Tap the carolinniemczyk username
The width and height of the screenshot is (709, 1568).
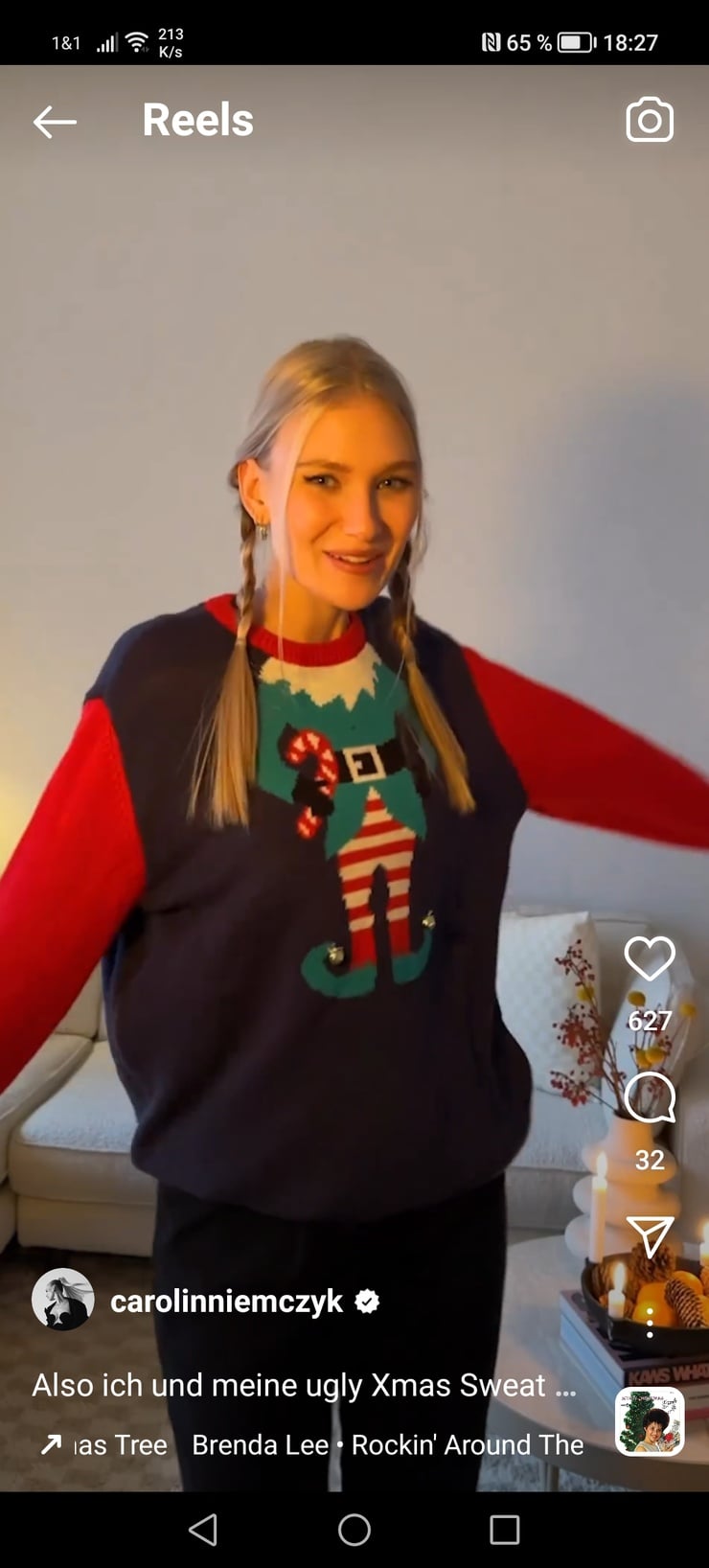(x=226, y=1301)
